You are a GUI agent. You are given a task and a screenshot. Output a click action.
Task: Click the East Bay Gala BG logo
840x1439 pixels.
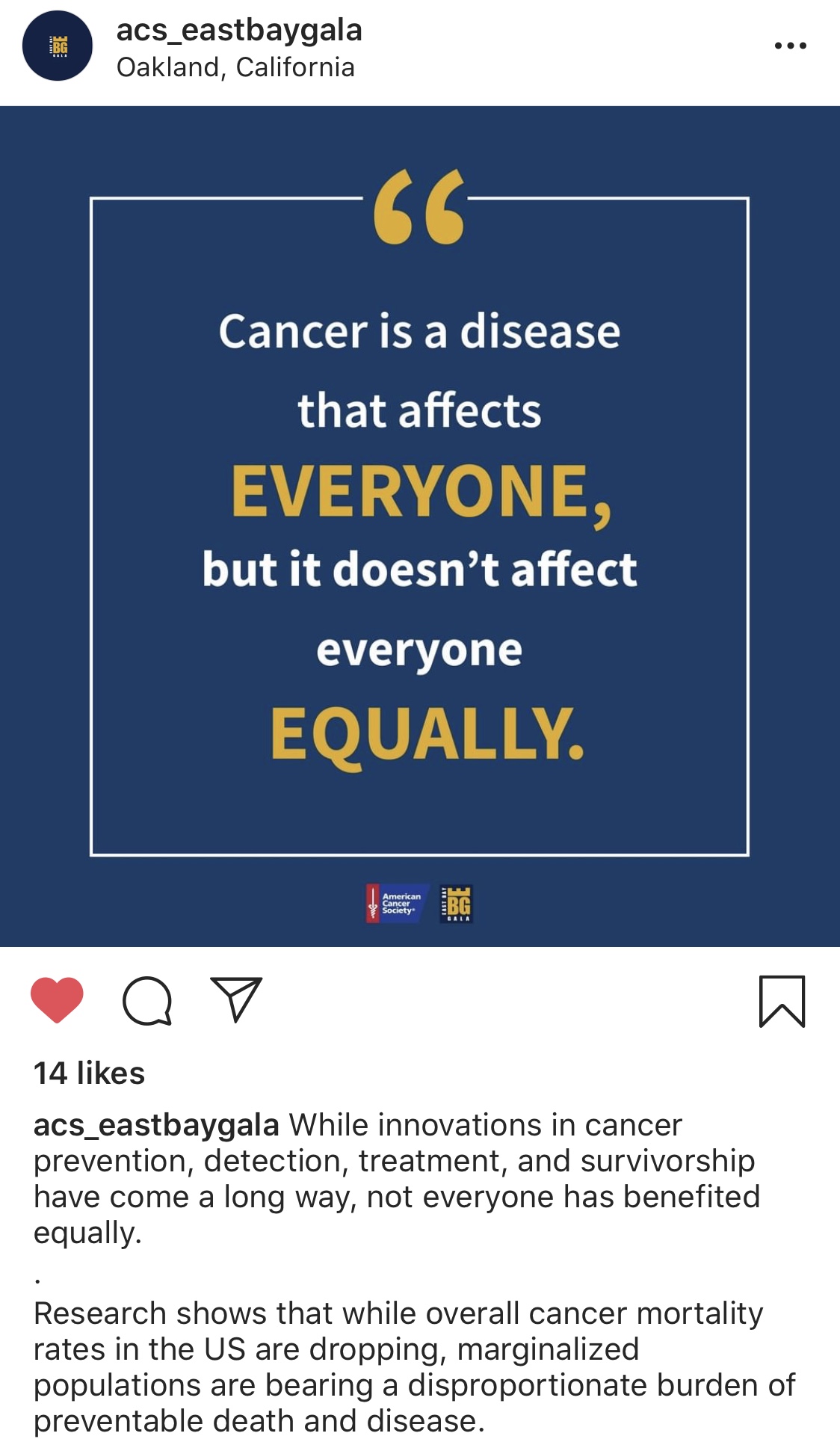pyautogui.click(x=457, y=905)
